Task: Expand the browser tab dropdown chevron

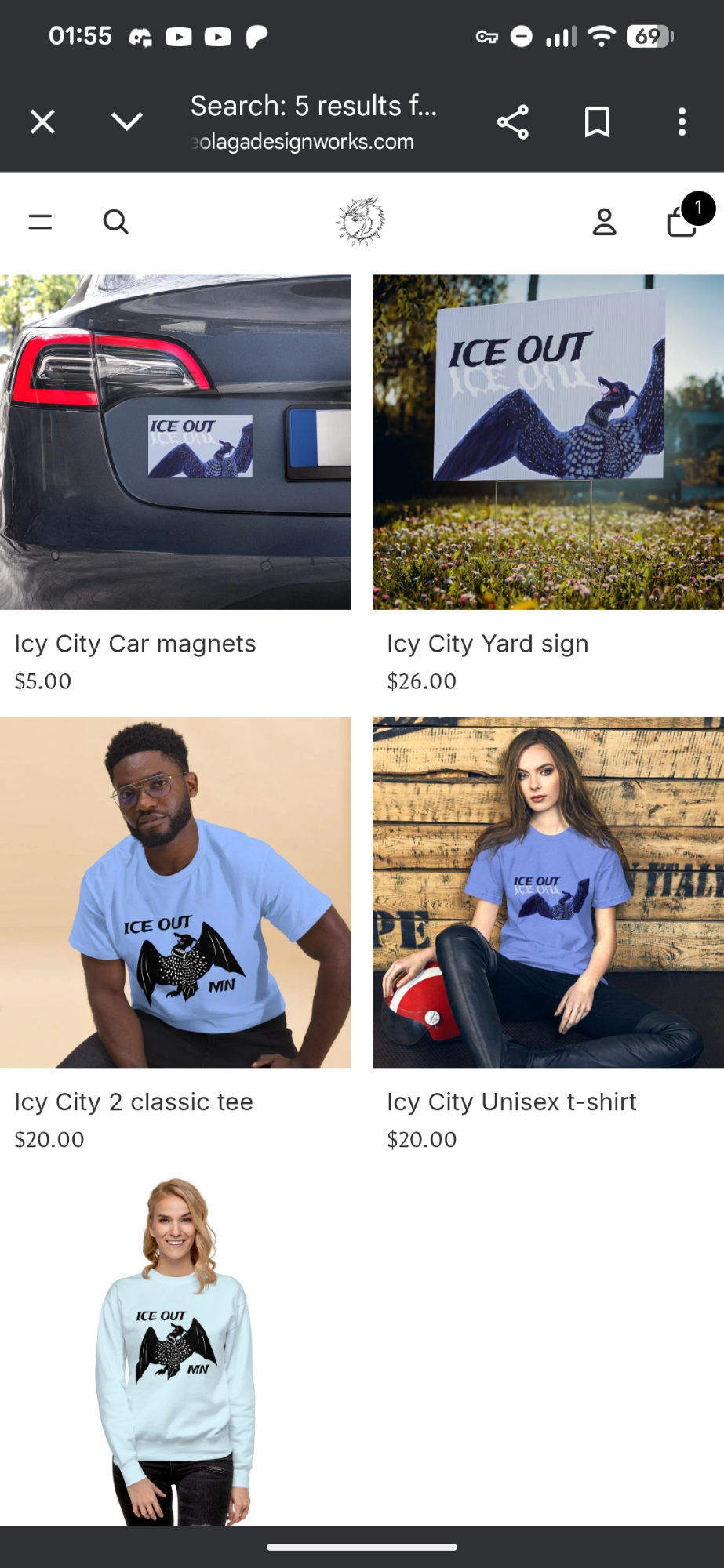Action: (126, 122)
